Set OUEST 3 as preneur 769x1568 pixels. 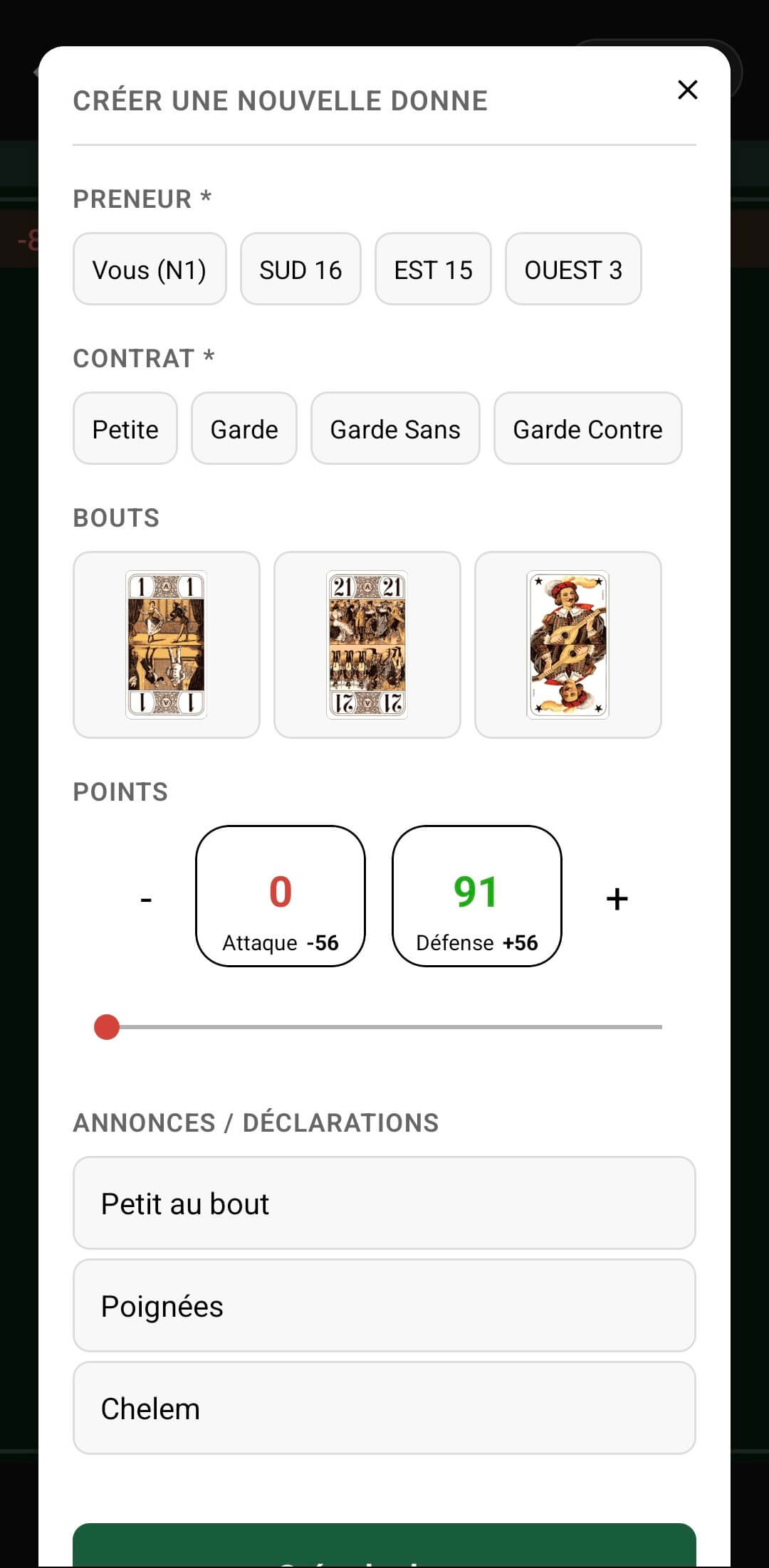(x=573, y=269)
